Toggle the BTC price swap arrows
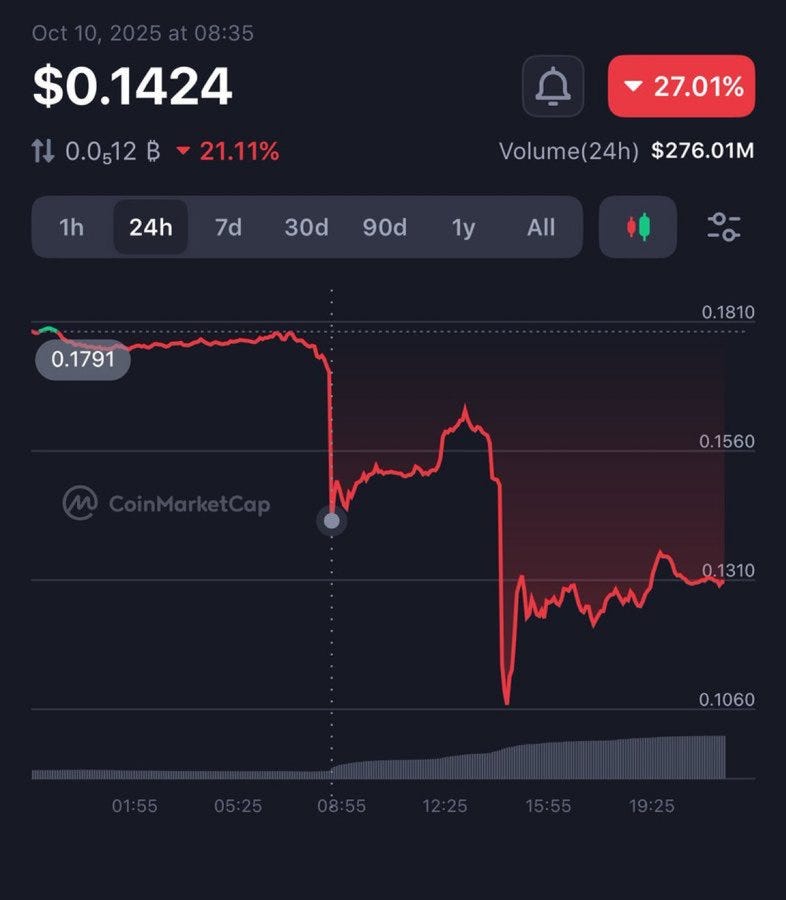 pos(43,152)
